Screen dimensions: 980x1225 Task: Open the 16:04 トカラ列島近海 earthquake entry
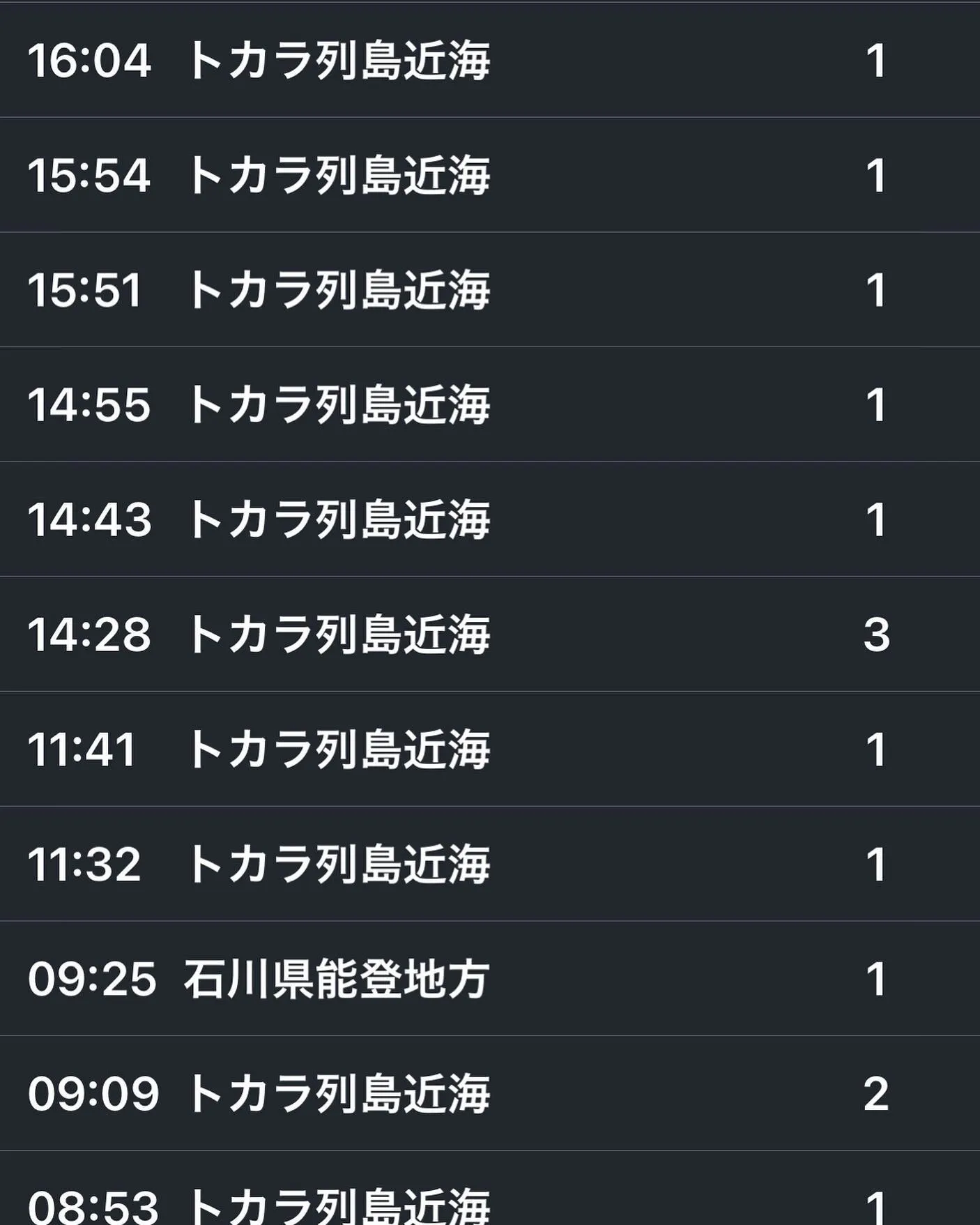click(x=339, y=61)
